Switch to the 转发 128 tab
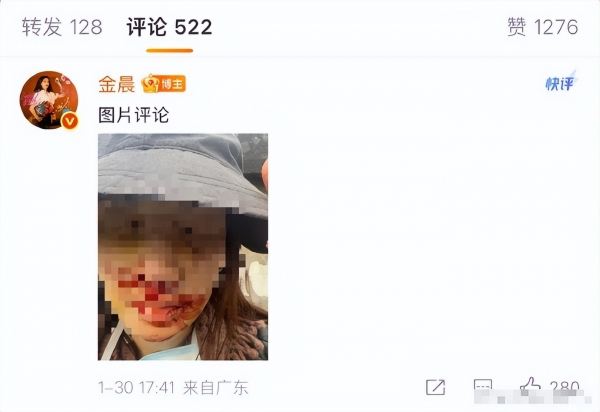The image size is (600, 412). [x=62, y=27]
